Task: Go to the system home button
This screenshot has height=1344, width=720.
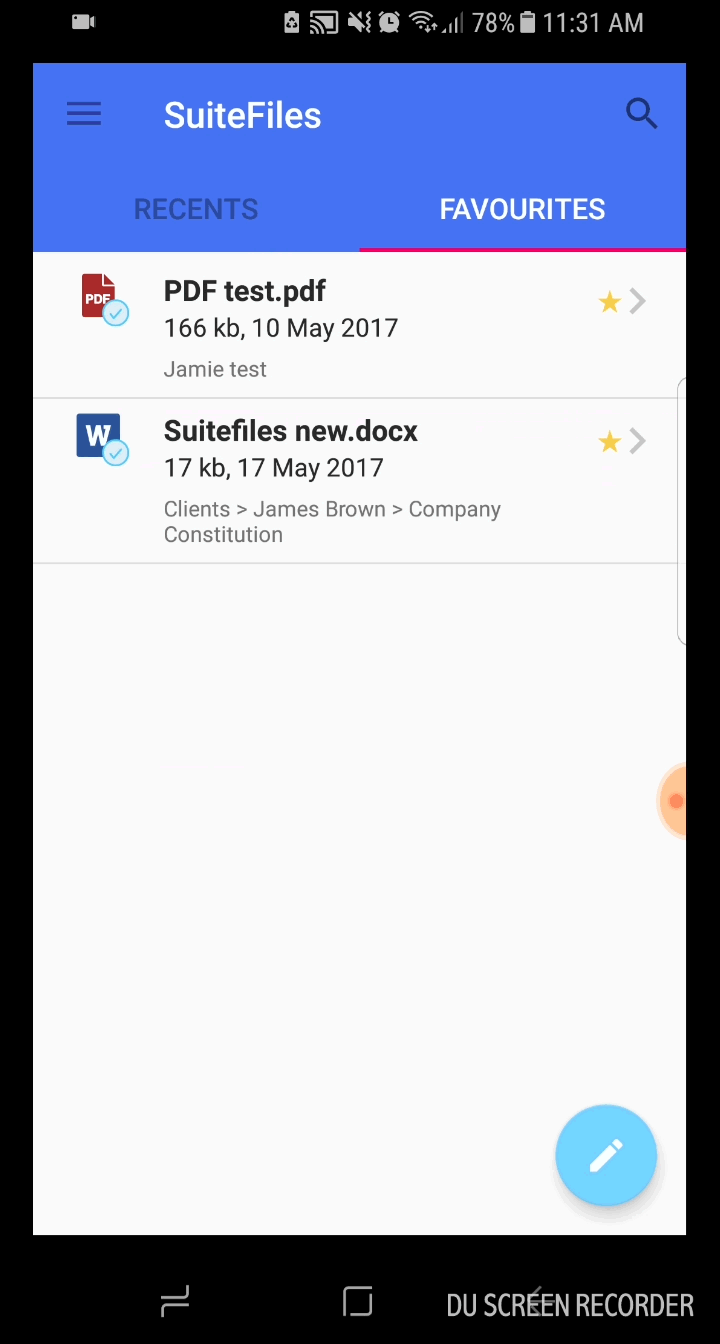Action: point(357,1302)
